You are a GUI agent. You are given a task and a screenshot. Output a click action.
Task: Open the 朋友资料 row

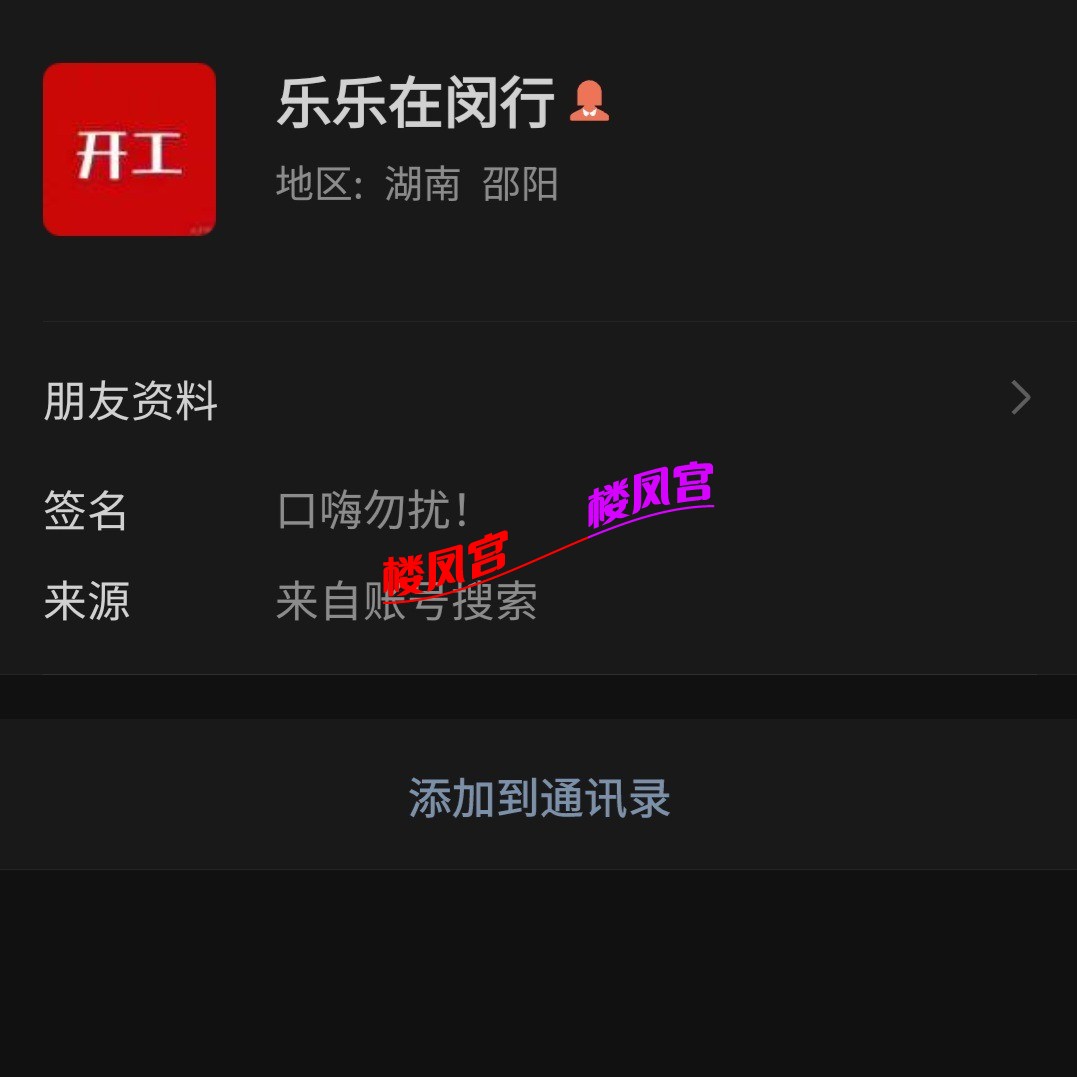coord(538,399)
